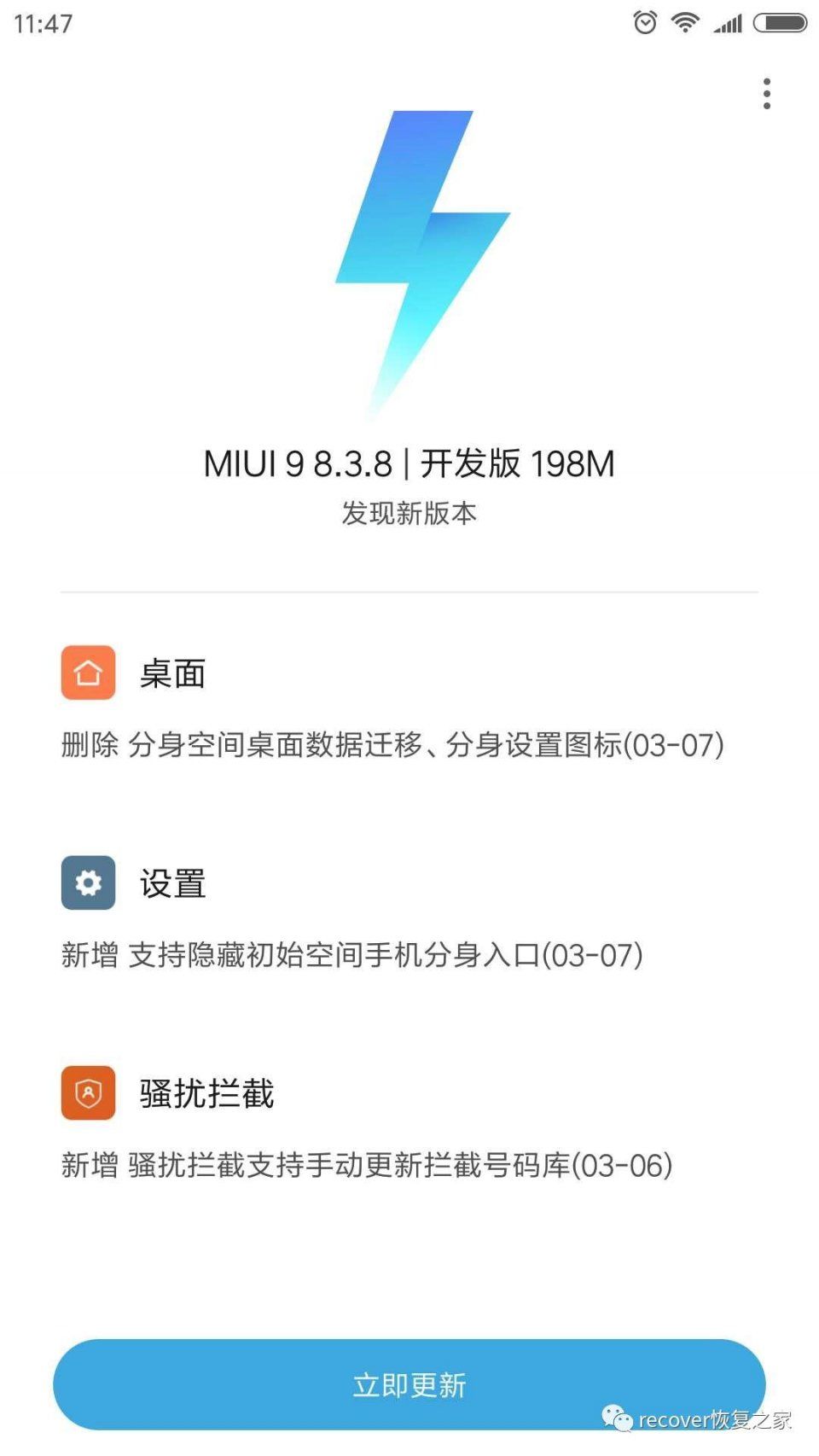This screenshot has height=1456, width=819.
Task: Tap the 11:47 clock in status bar
Action: pos(44,22)
